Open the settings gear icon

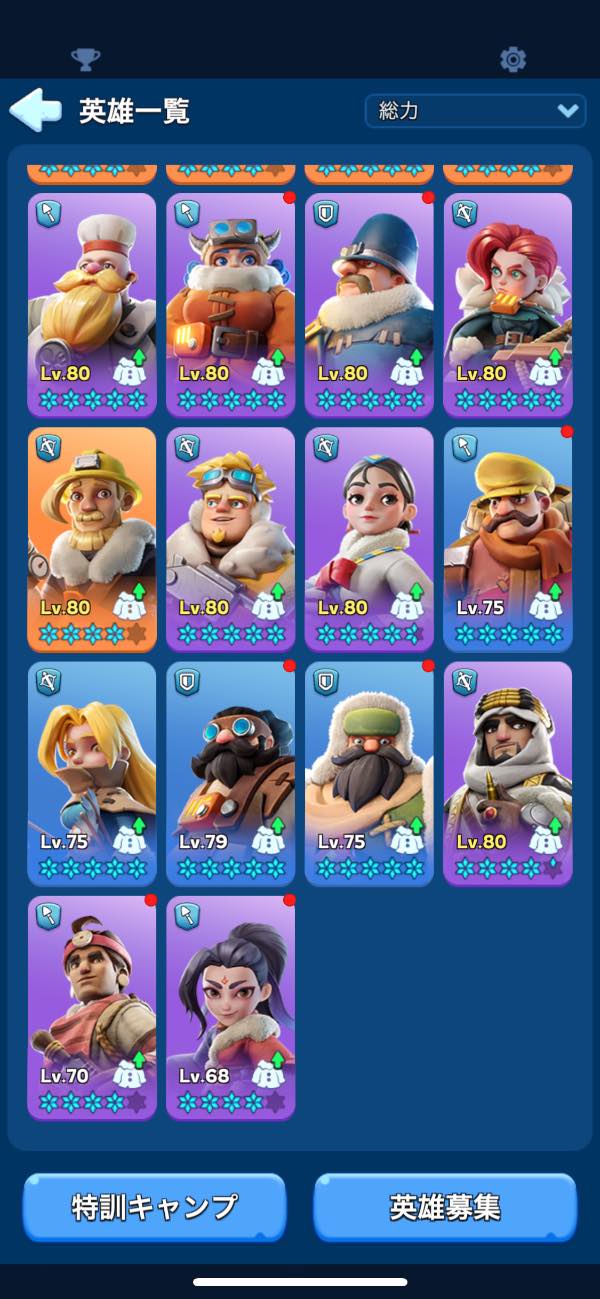tap(513, 60)
